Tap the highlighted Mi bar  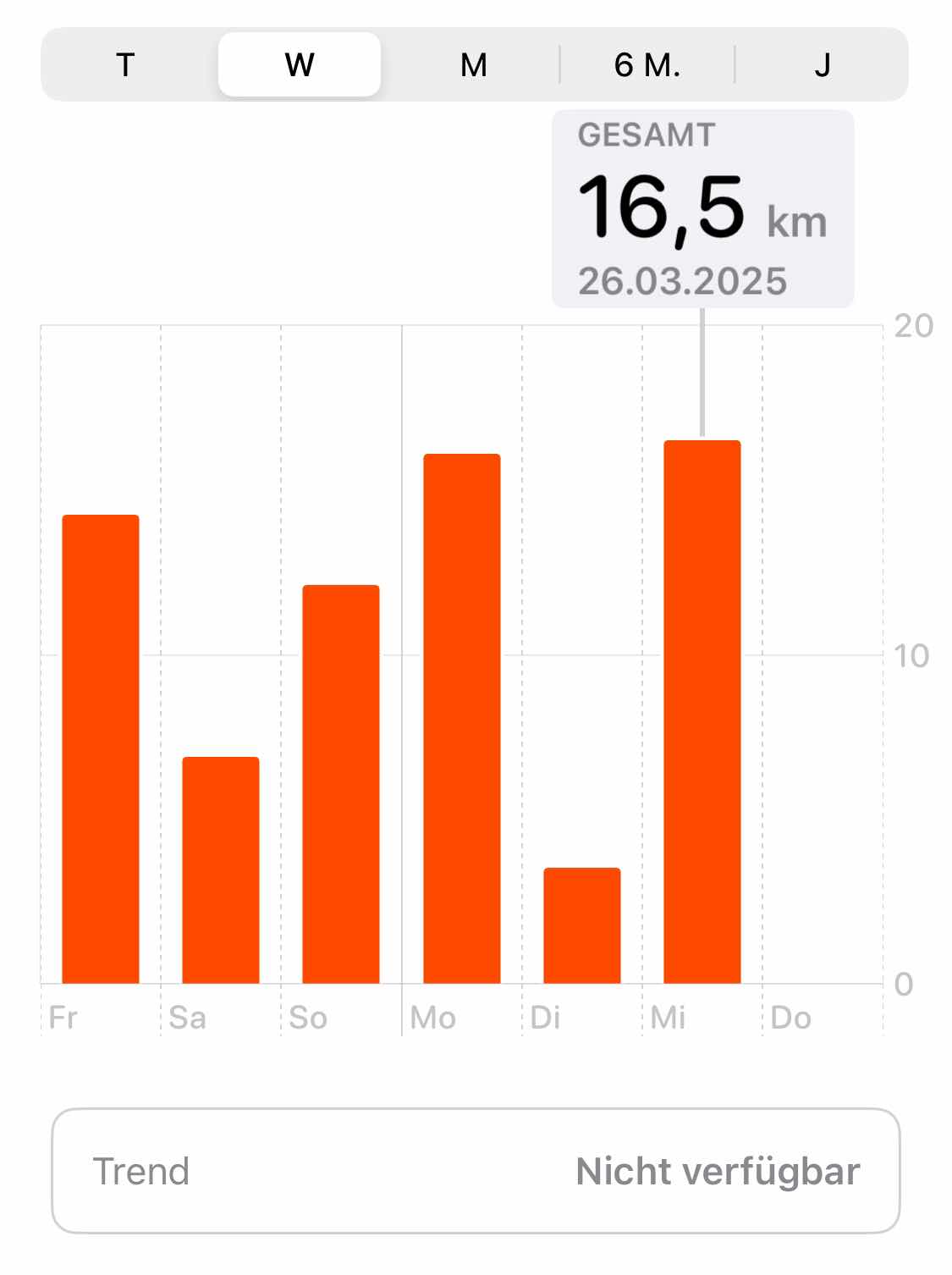(702, 712)
